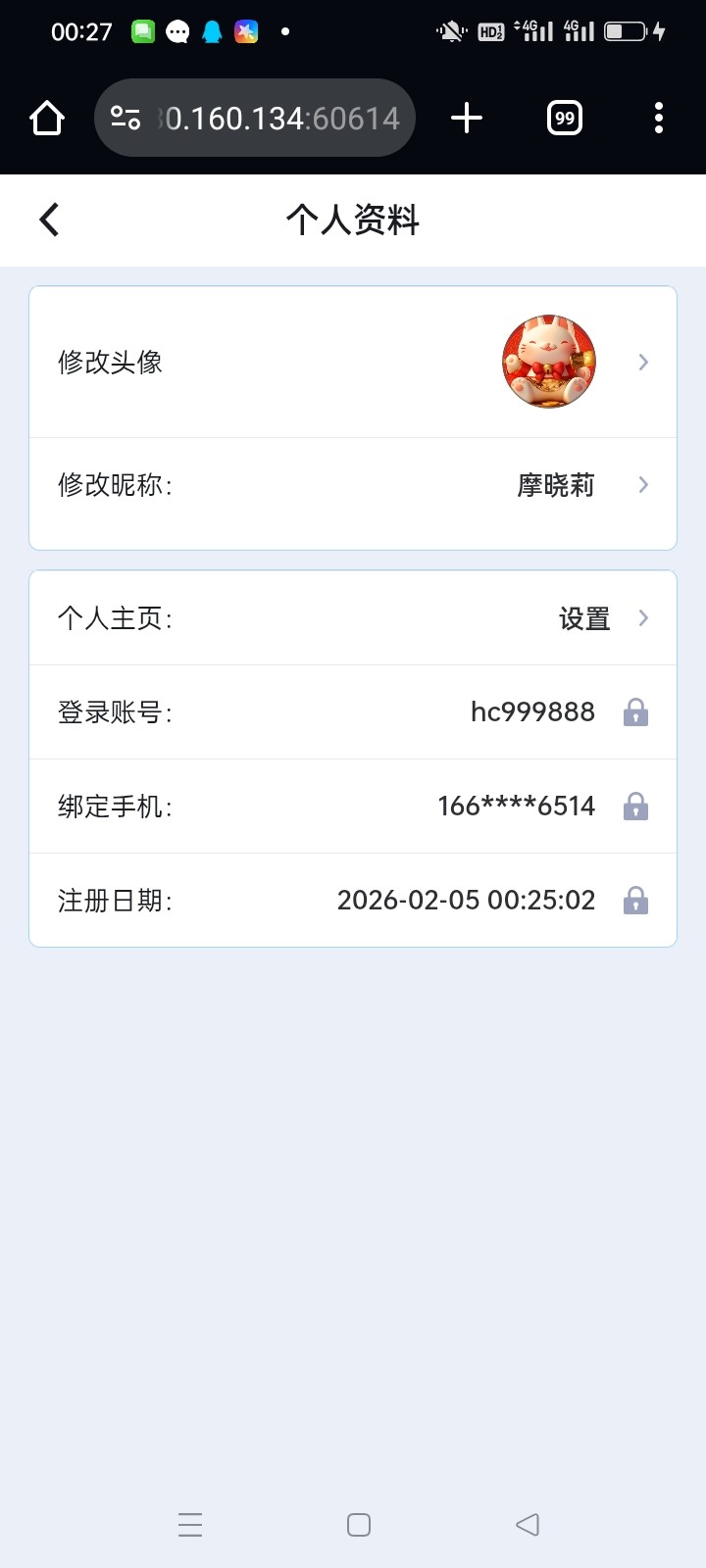Tap the system back button
The image size is (706, 1568).
point(528,1524)
